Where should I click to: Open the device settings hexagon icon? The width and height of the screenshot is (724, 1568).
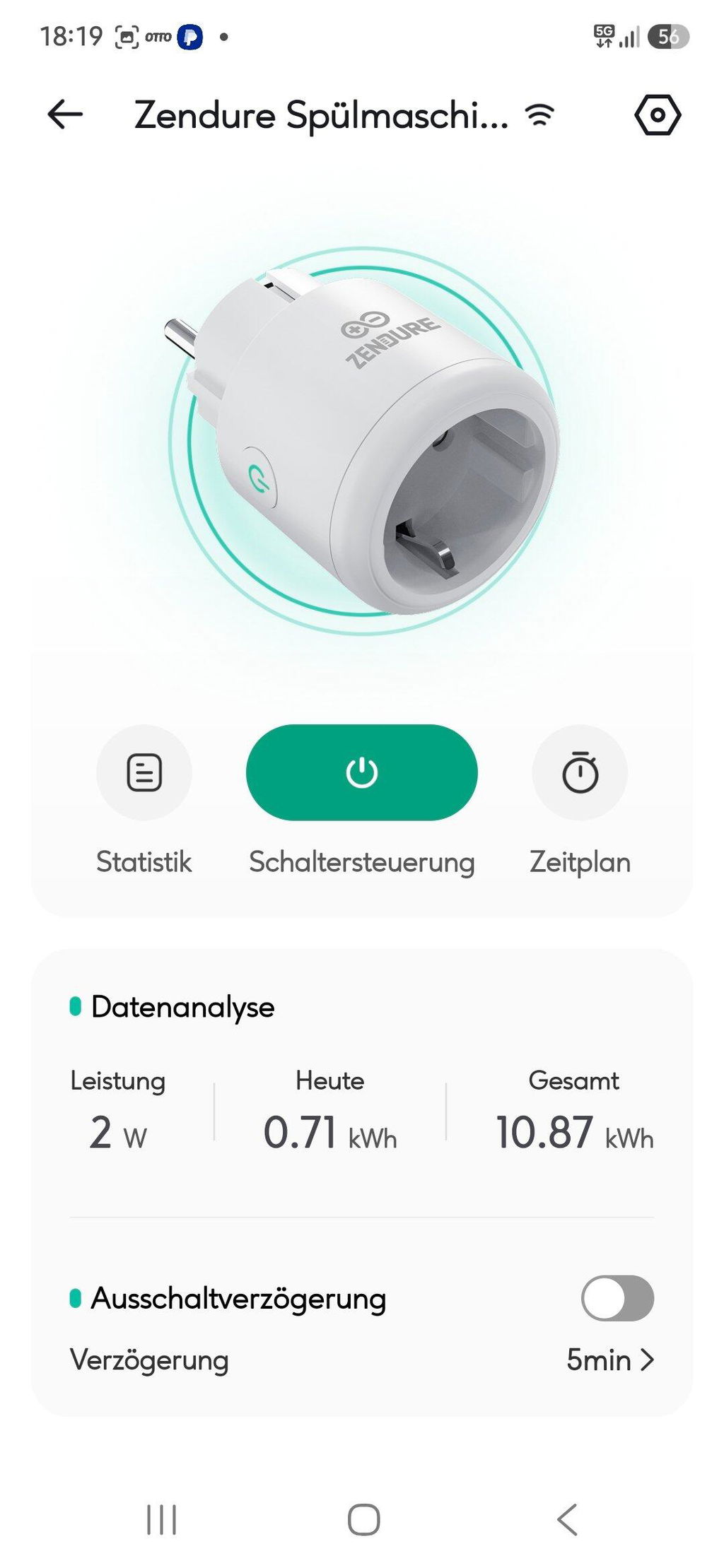point(658,115)
